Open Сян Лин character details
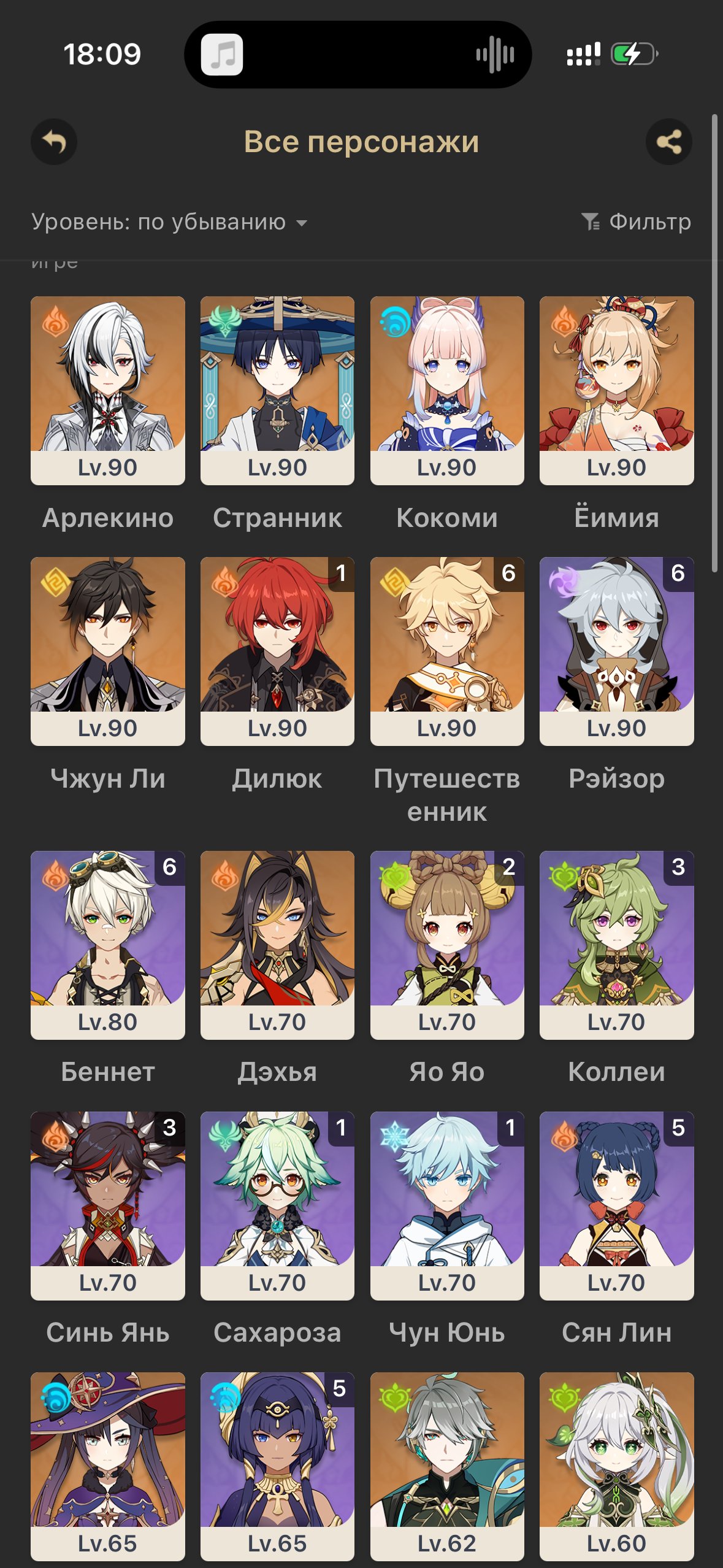 click(616, 1205)
